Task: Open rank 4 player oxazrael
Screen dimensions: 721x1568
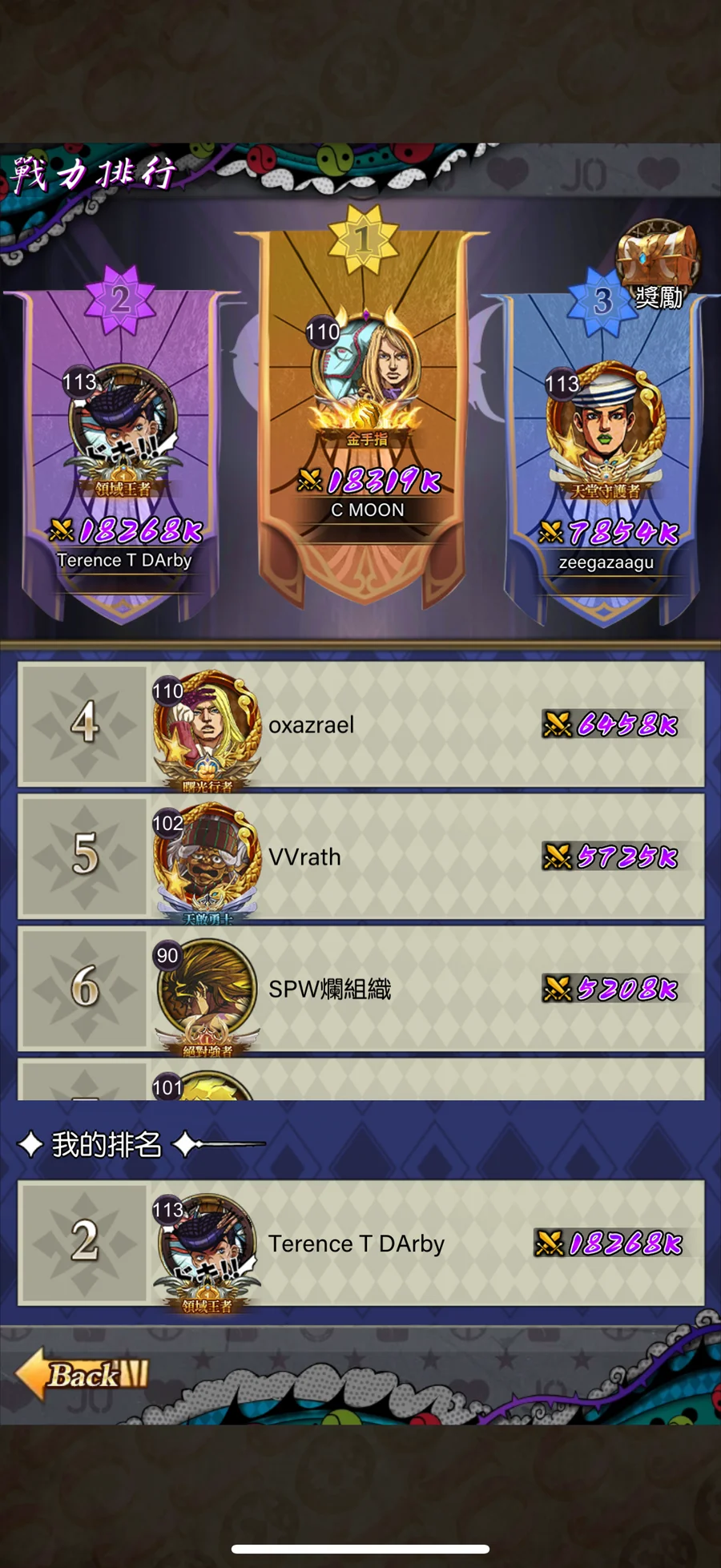Action: (x=360, y=724)
